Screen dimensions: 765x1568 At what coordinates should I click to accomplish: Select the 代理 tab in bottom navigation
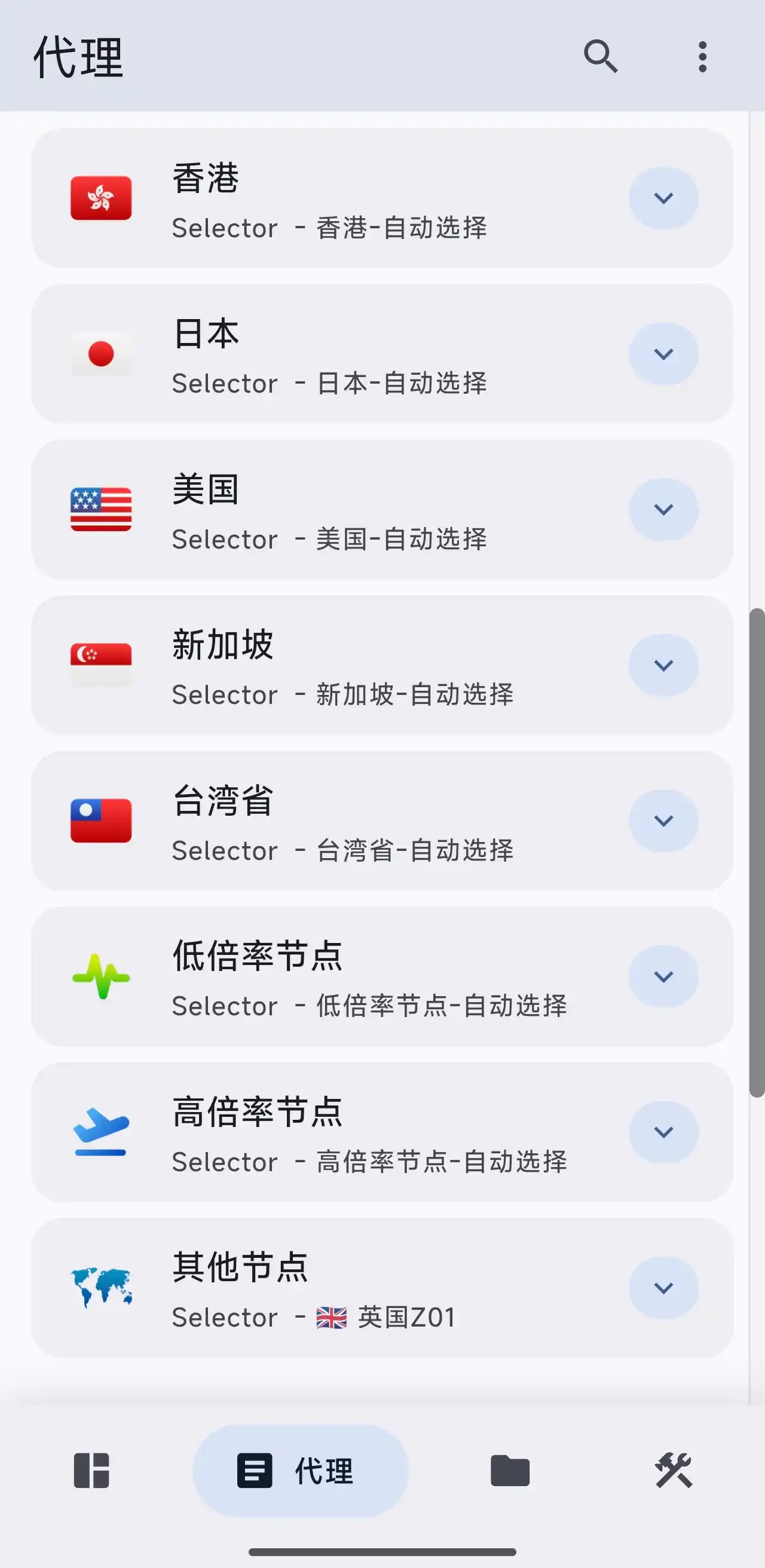(x=301, y=1471)
